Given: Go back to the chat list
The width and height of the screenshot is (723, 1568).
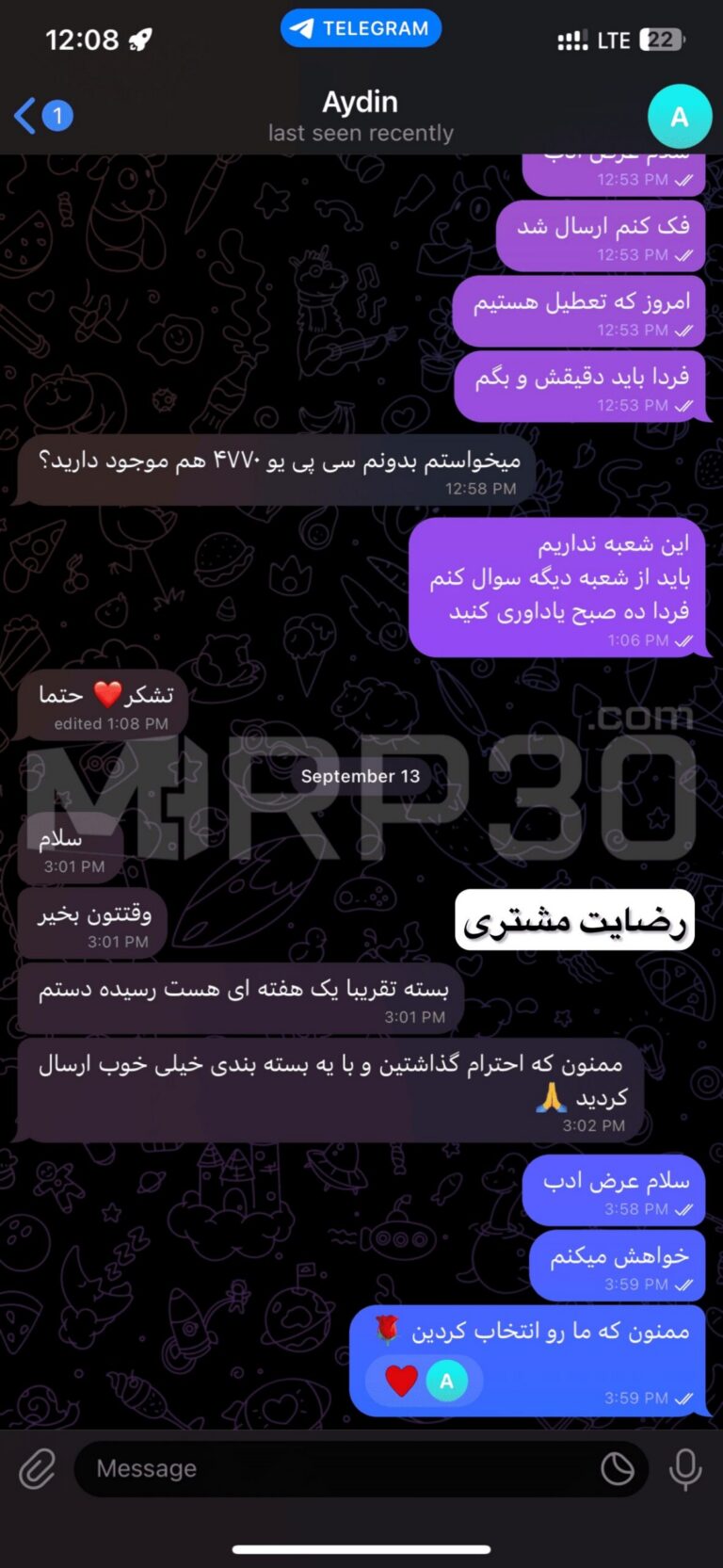Looking at the screenshot, I should (41, 116).
